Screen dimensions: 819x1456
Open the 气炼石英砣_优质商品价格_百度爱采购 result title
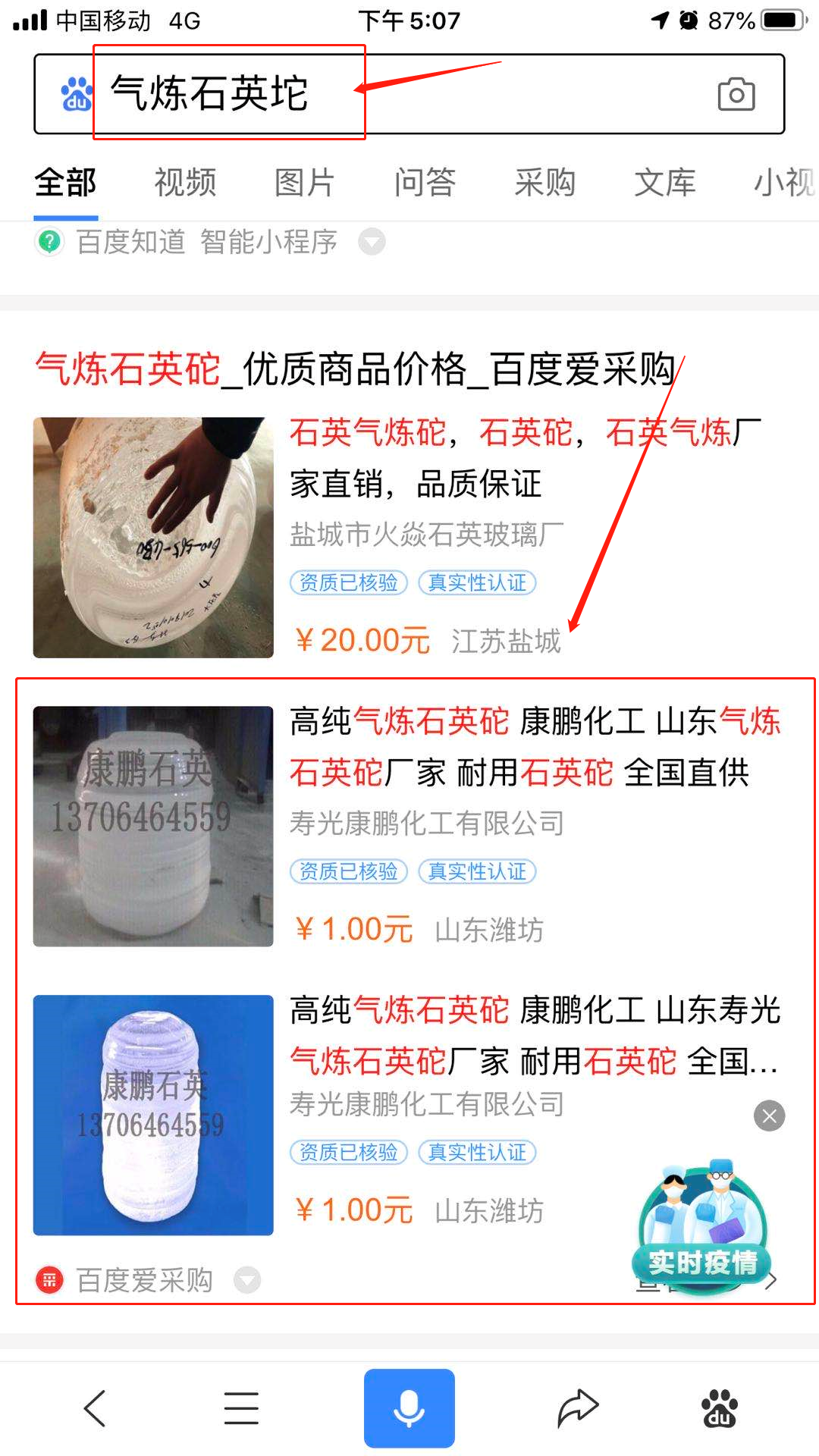355,370
